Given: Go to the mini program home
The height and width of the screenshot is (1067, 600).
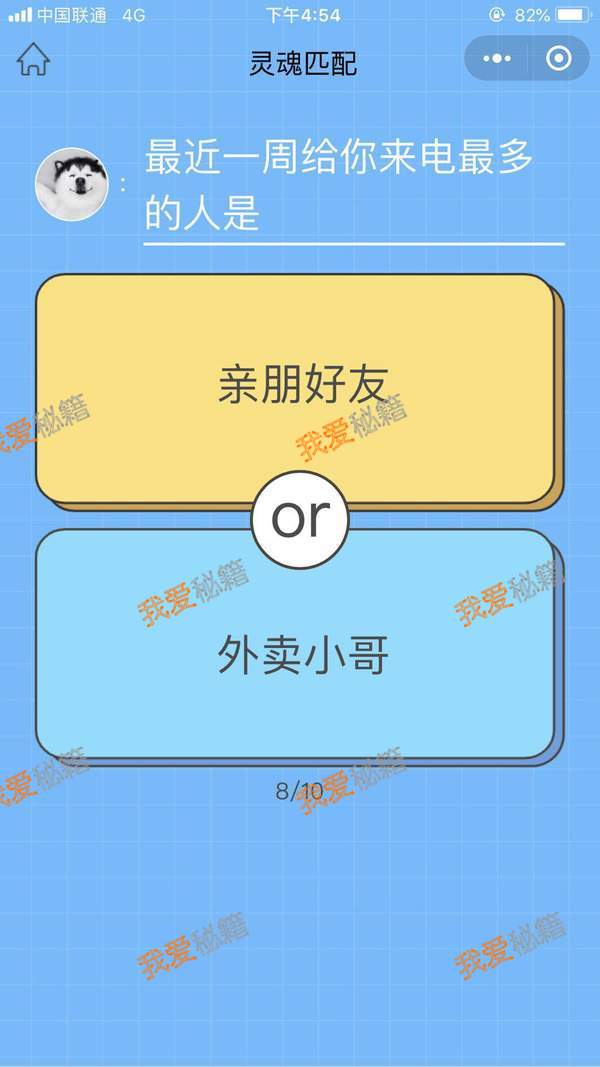Looking at the screenshot, I should point(33,60).
